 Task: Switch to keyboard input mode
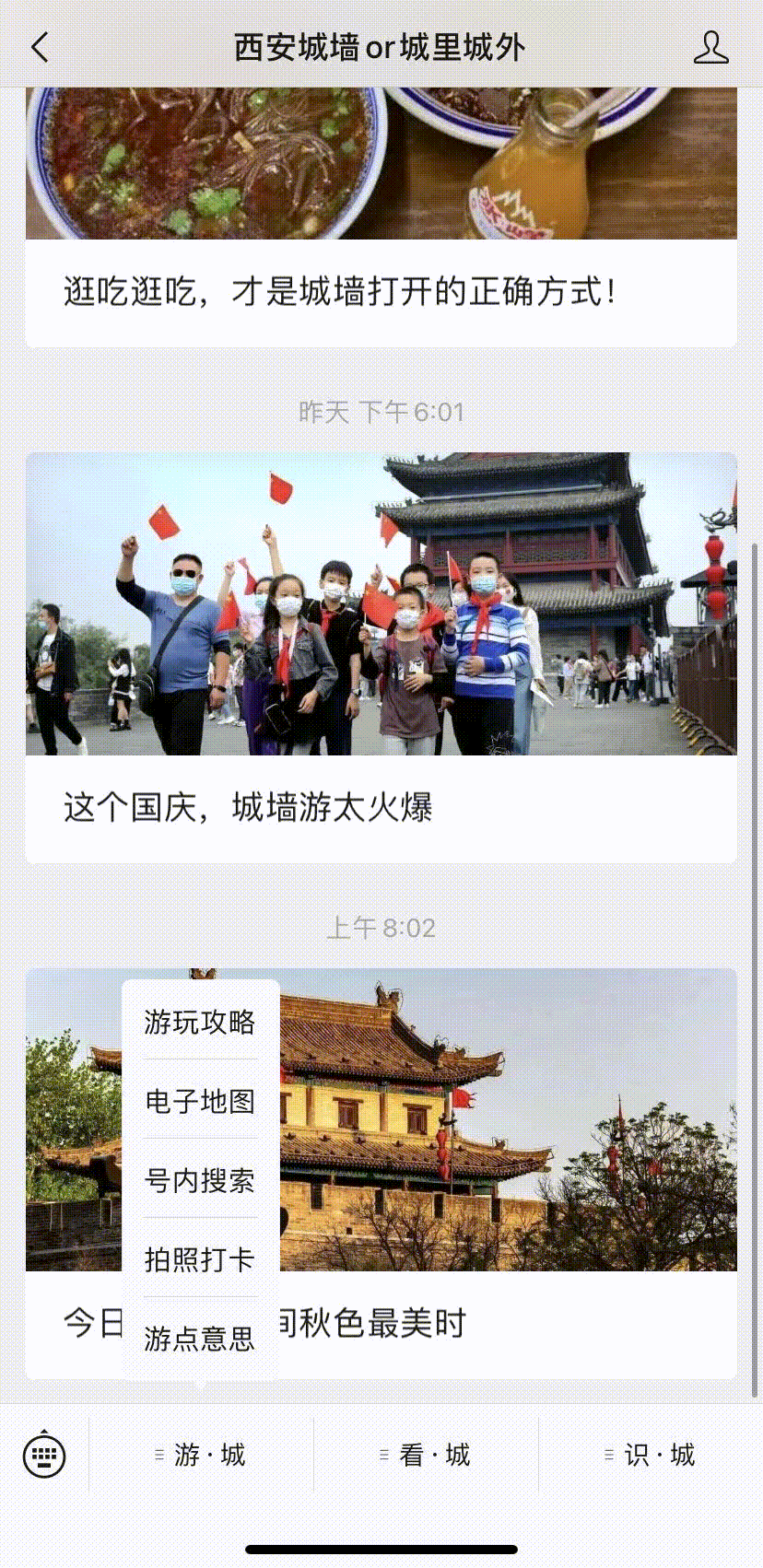click(44, 1456)
